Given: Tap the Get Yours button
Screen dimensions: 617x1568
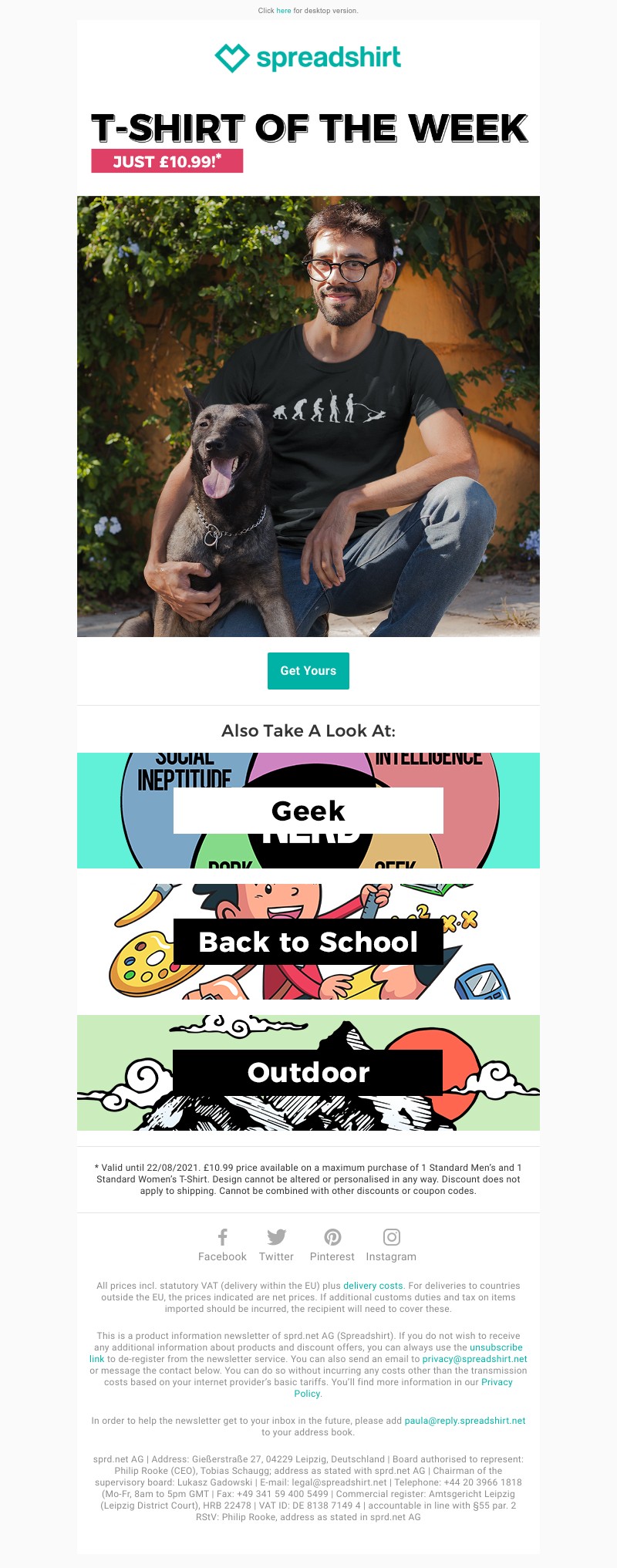Looking at the screenshot, I should tap(308, 670).
